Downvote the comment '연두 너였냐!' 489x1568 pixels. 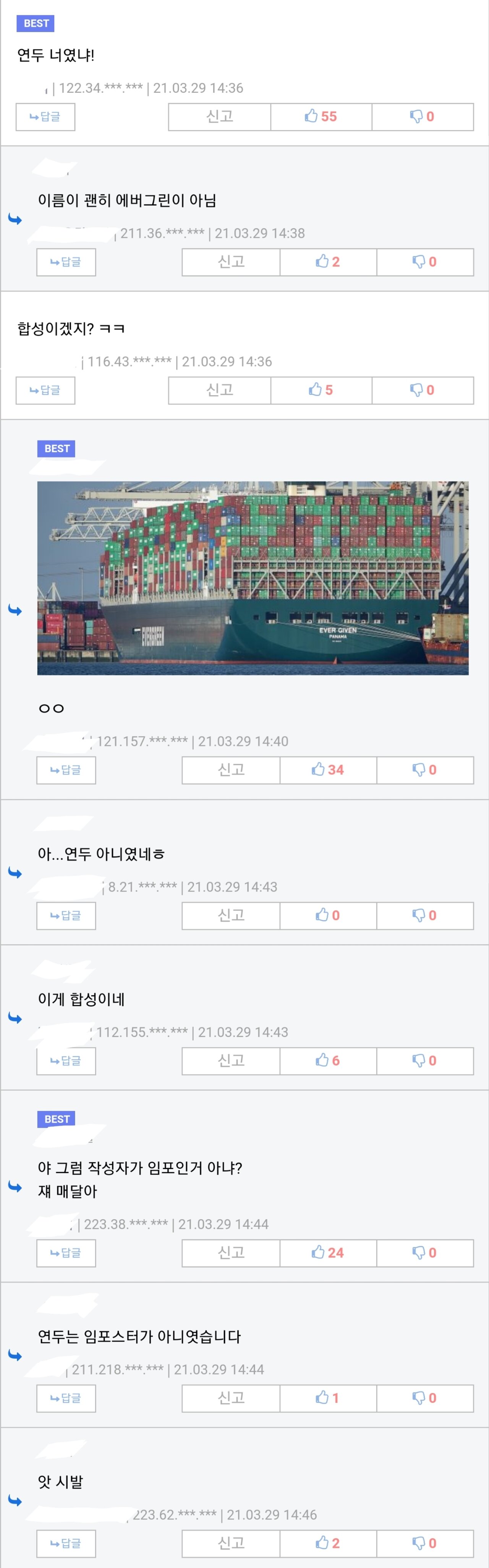click(423, 117)
